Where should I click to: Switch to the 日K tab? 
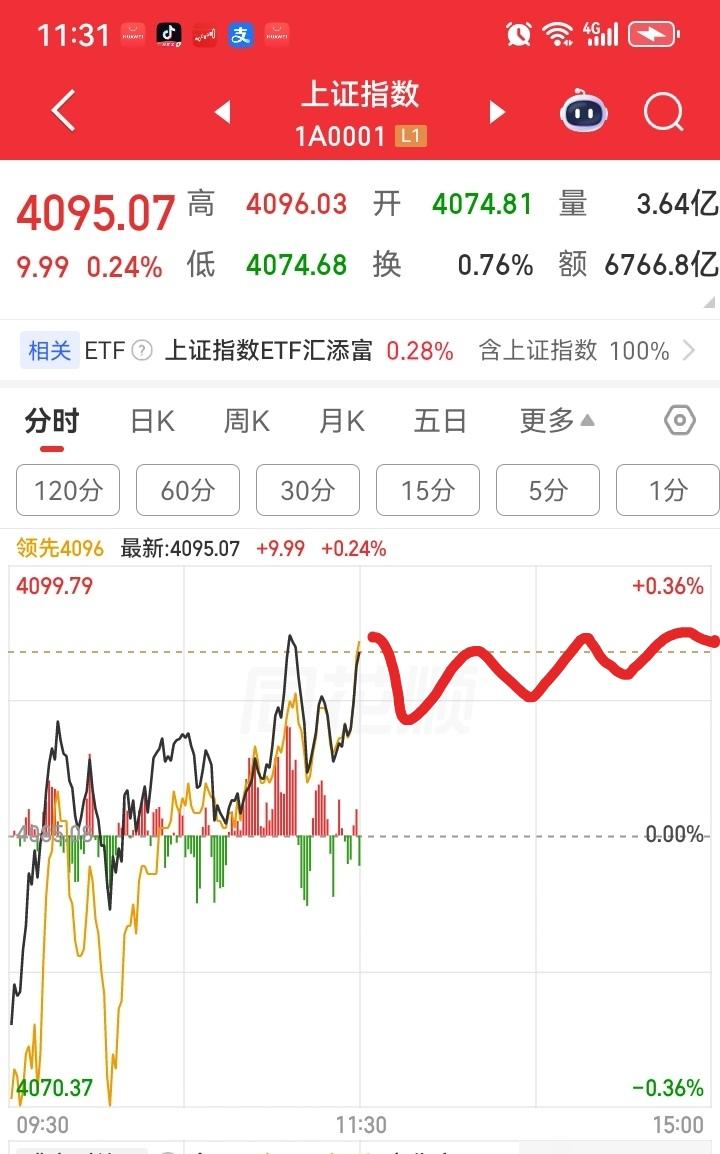click(x=150, y=421)
